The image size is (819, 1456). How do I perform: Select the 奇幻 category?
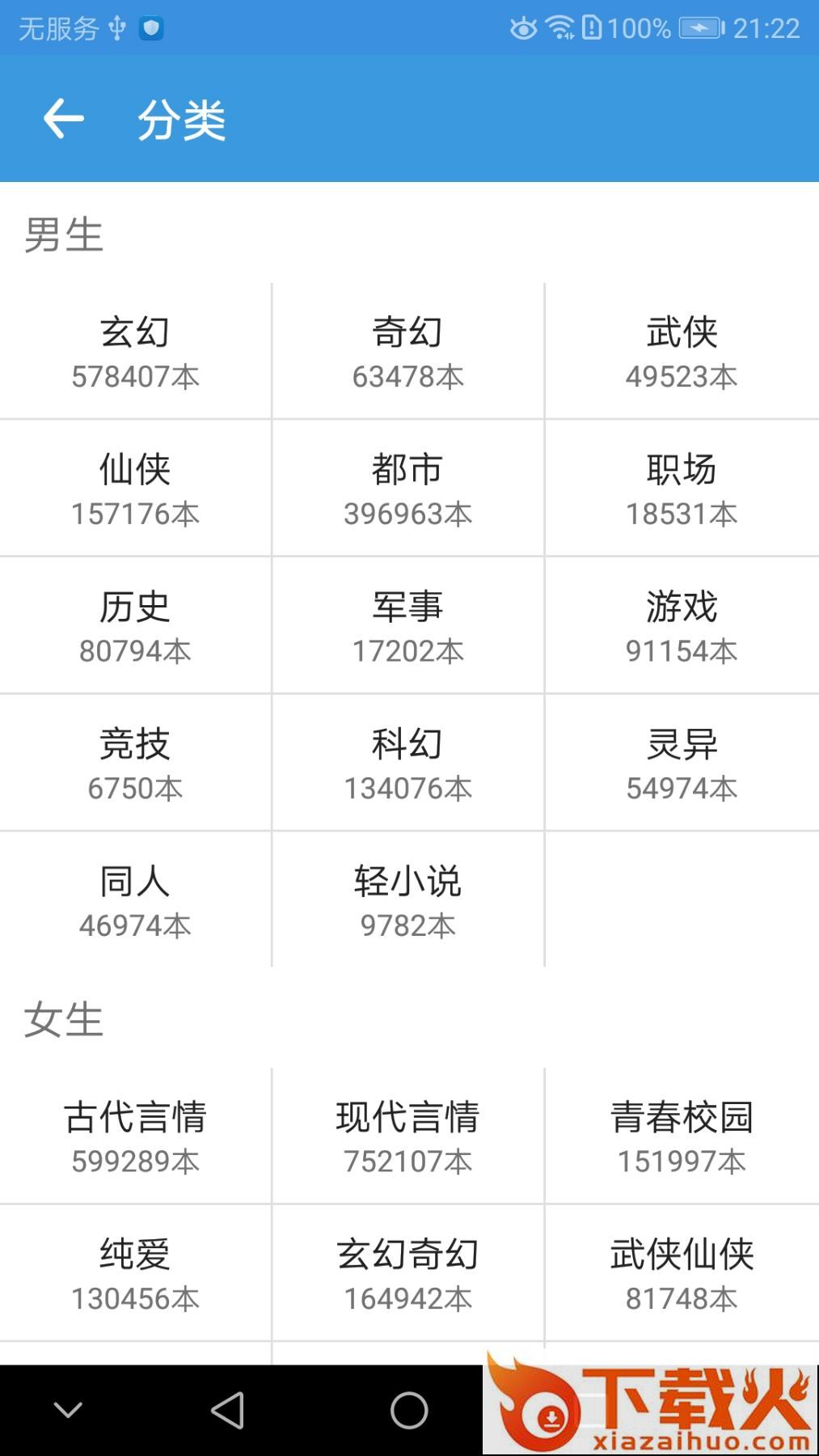407,352
